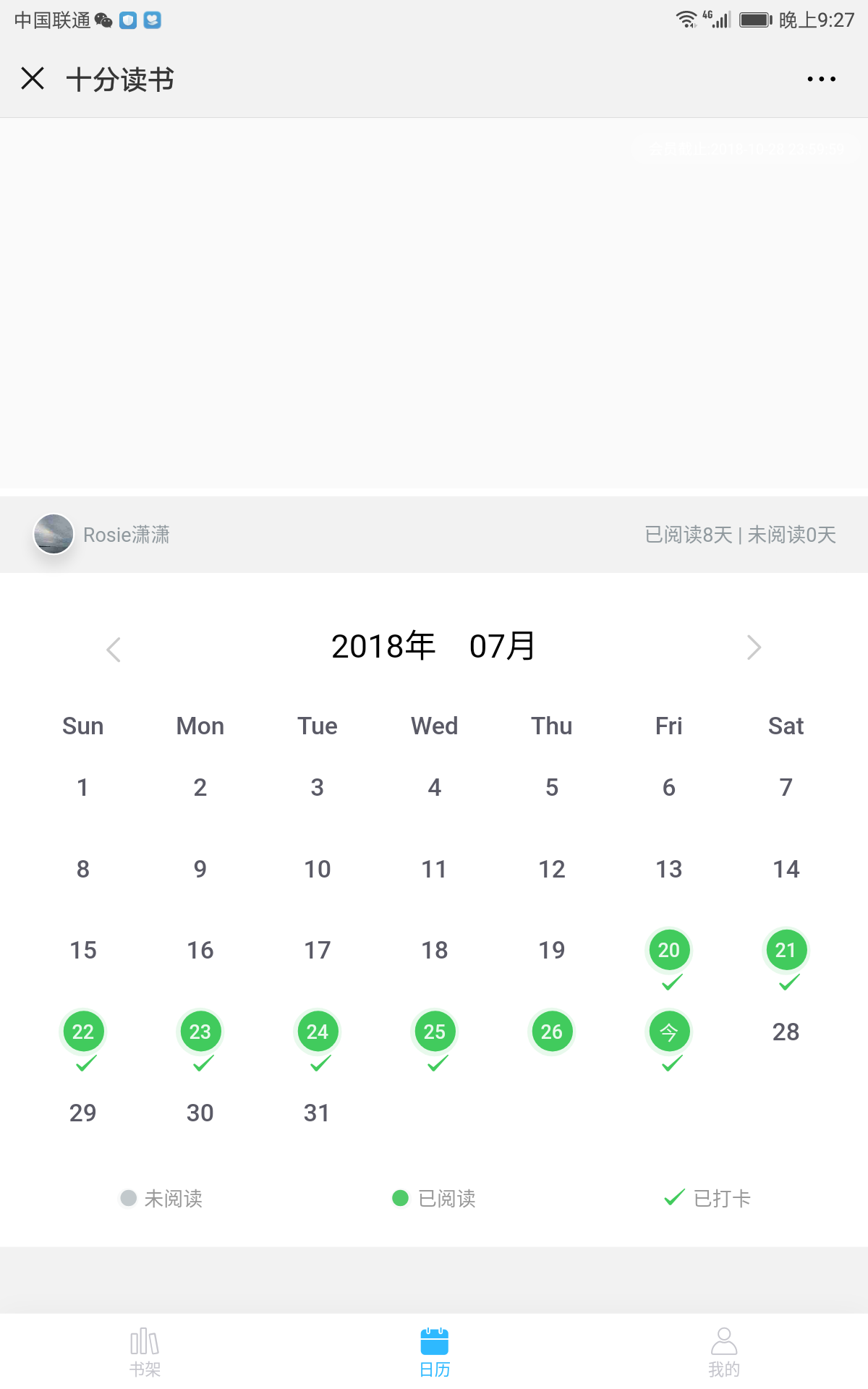Open Rosie潇潇's profile avatar
868x1389 pixels.
54,534
